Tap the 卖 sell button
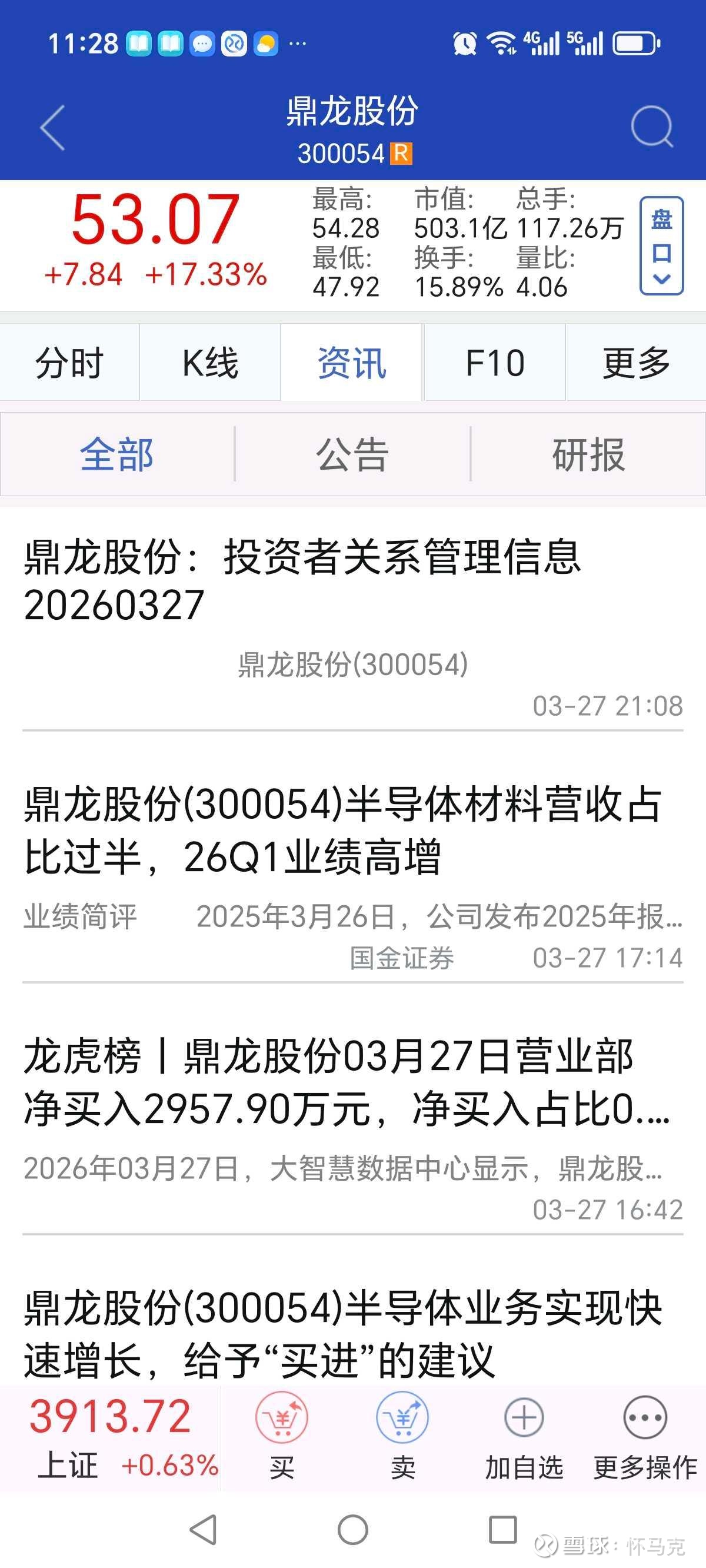This screenshot has width=706, height=1568. click(x=402, y=1439)
